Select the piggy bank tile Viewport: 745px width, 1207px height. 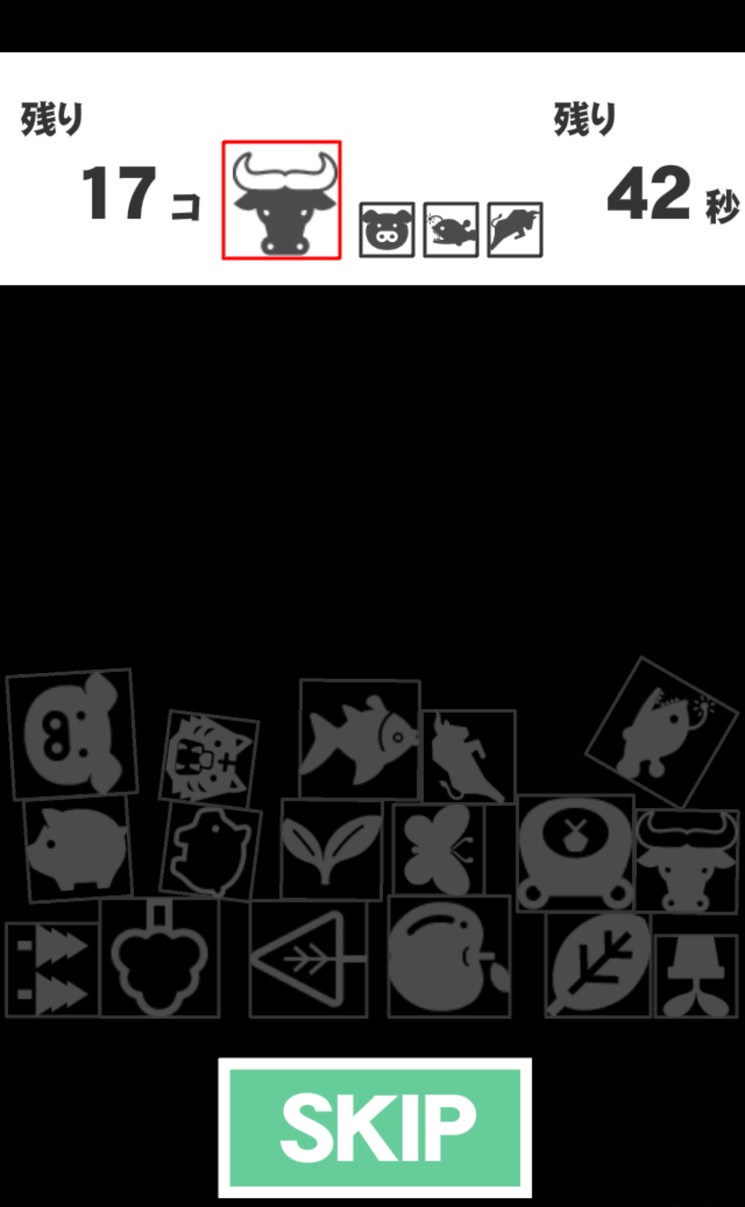click(x=77, y=848)
